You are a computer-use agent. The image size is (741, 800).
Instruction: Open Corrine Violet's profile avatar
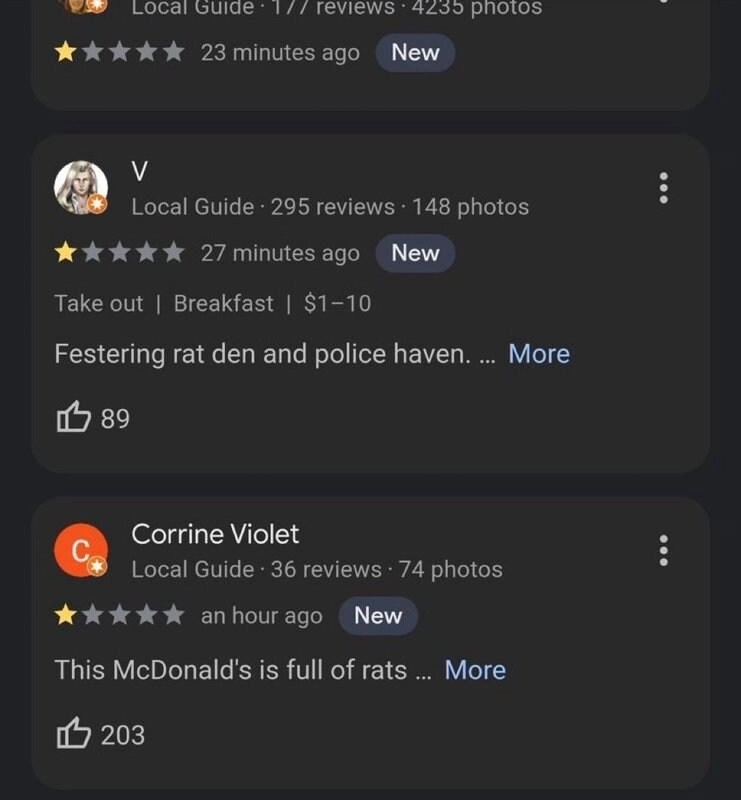tap(81, 550)
